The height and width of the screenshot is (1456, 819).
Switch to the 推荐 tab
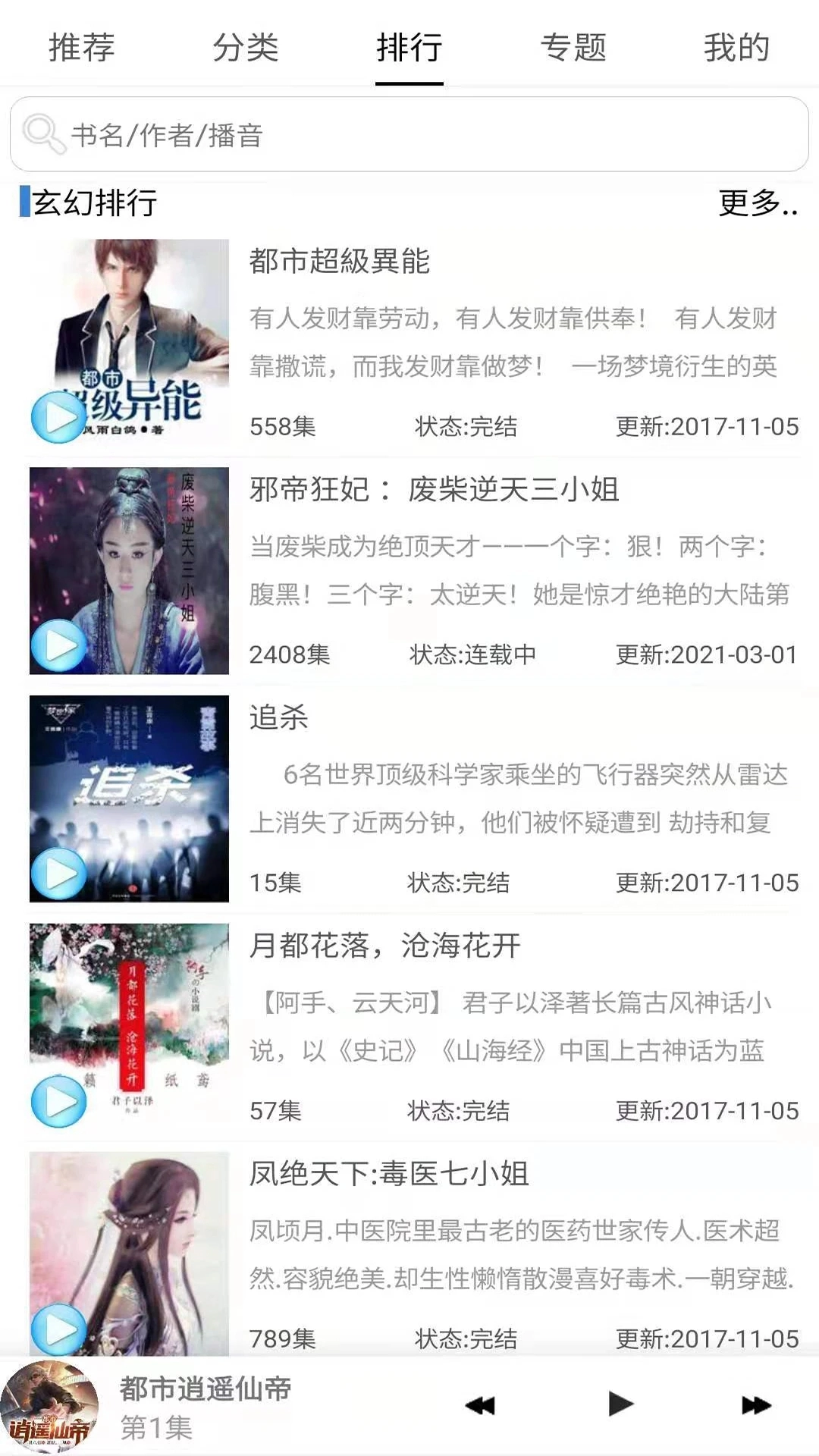point(82,47)
